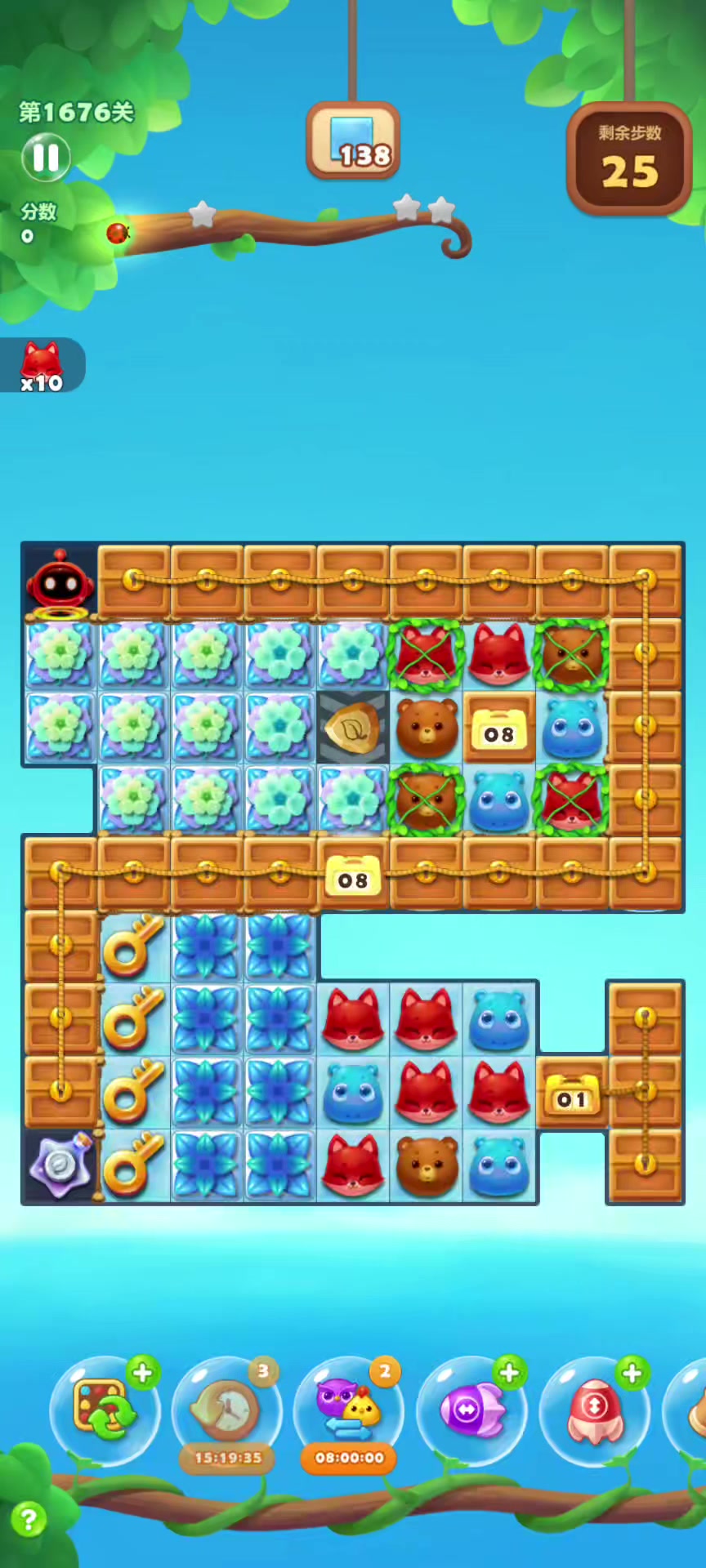Image resolution: width=706 pixels, height=1568 pixels.
Task: Select the brown bear in the bottom row
Action: 426,1165
